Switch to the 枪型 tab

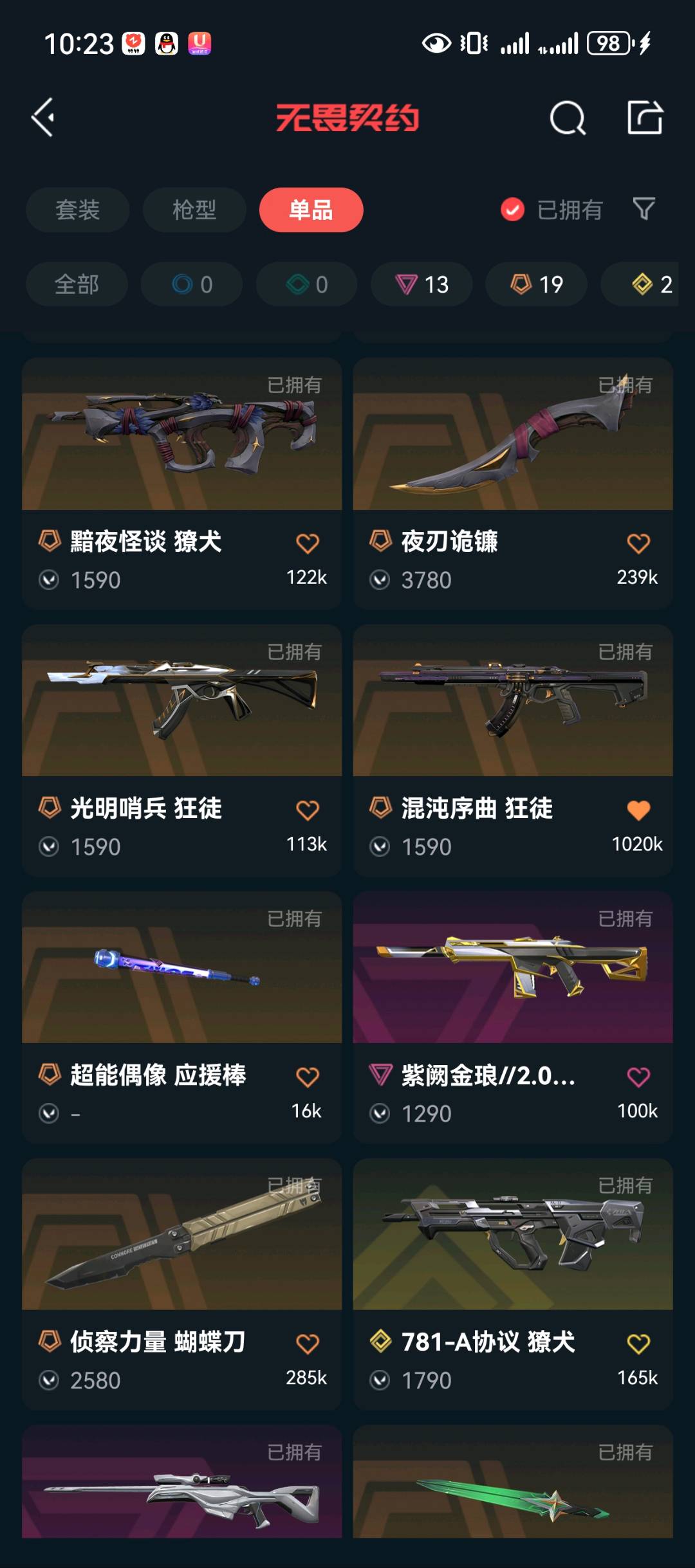coord(194,210)
